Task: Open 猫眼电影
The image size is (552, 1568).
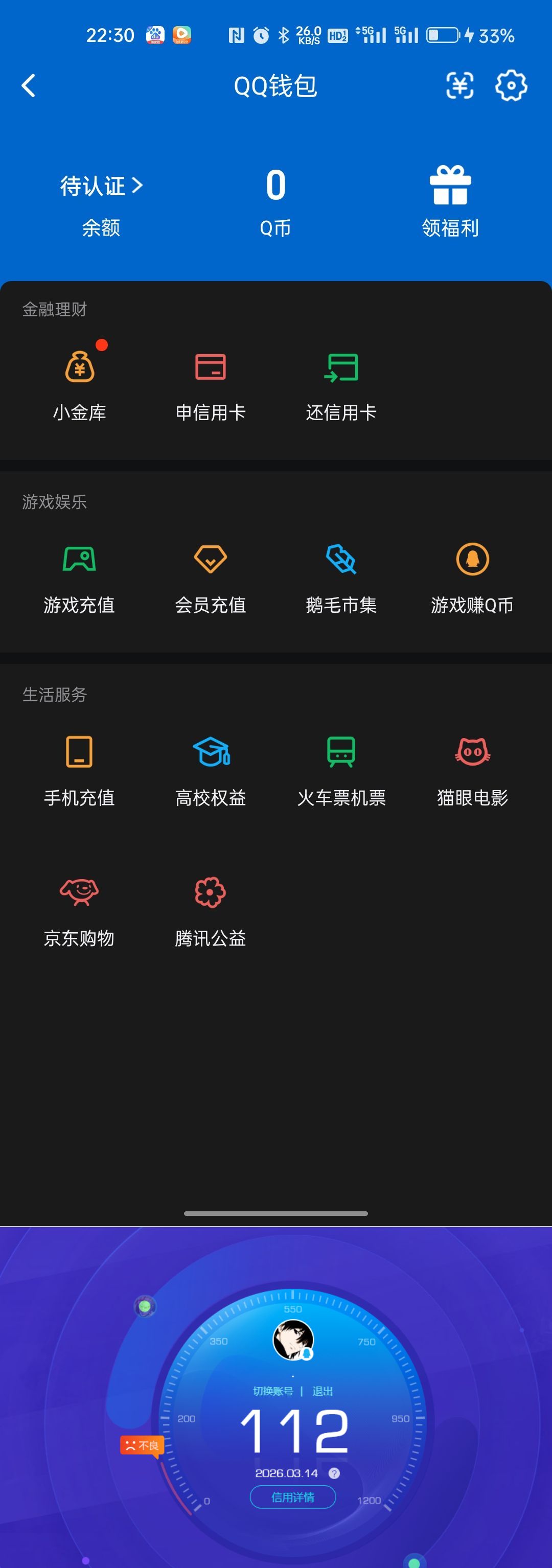Action: (x=472, y=769)
